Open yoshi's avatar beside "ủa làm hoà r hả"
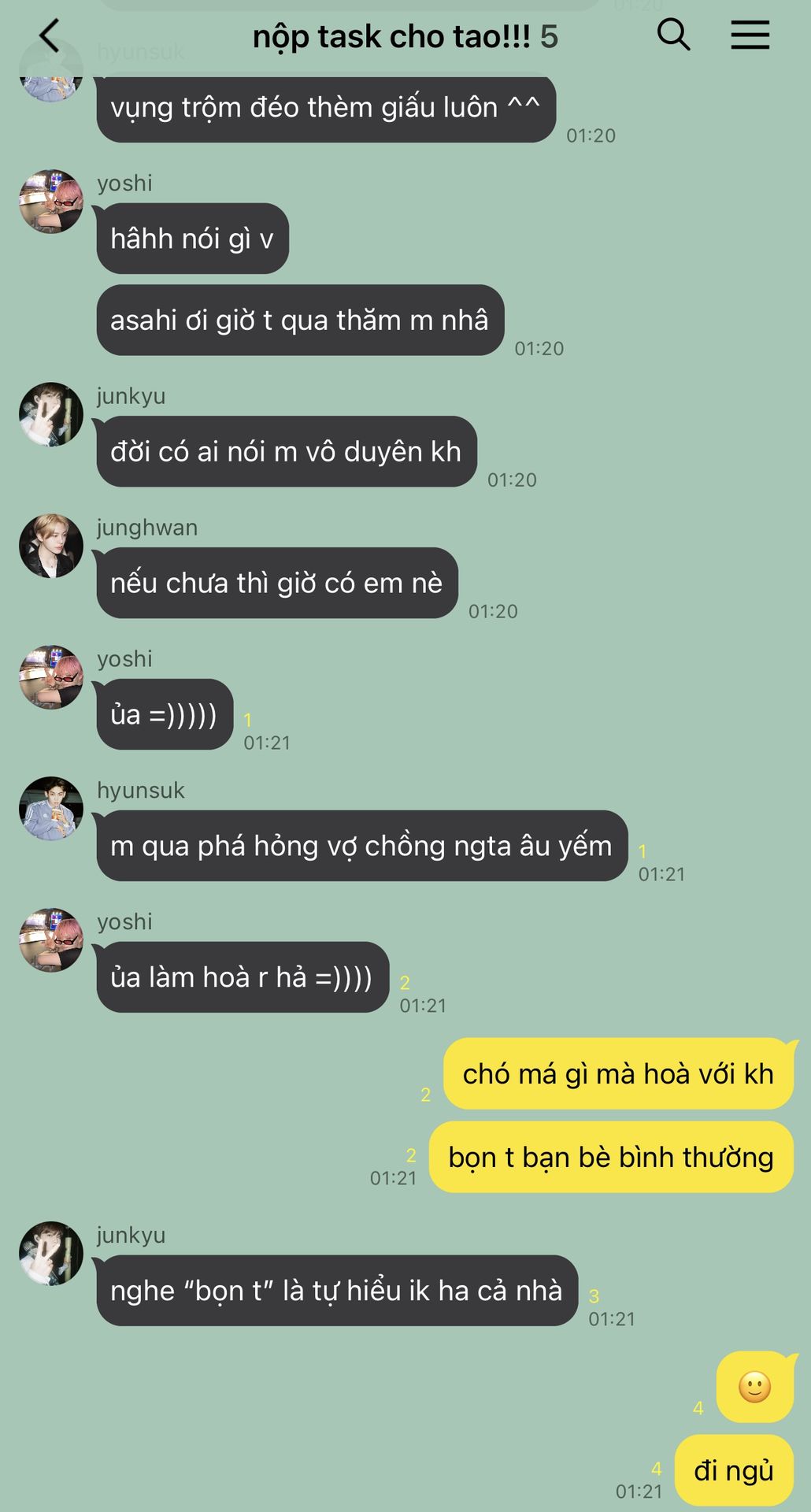 click(51, 940)
